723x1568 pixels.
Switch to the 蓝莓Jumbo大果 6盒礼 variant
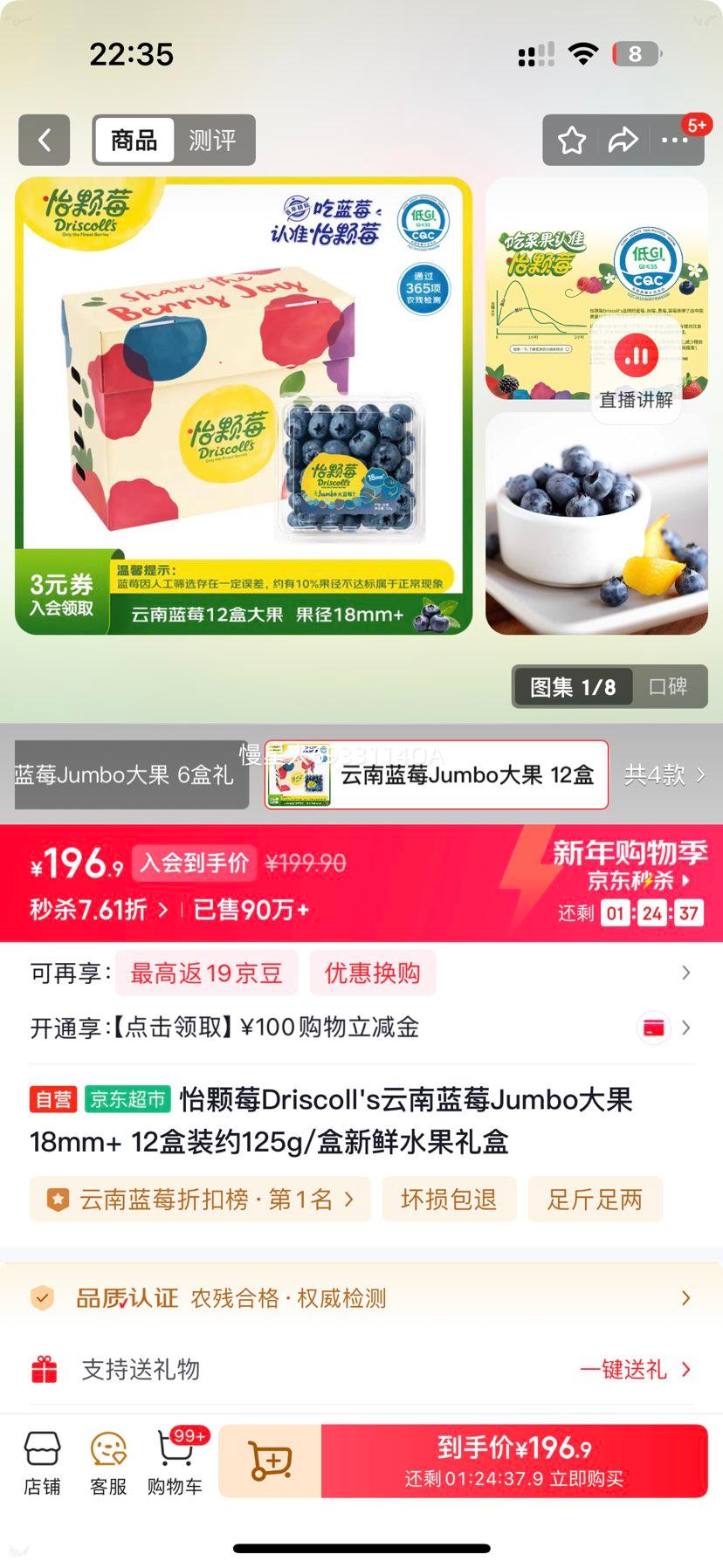122,774
